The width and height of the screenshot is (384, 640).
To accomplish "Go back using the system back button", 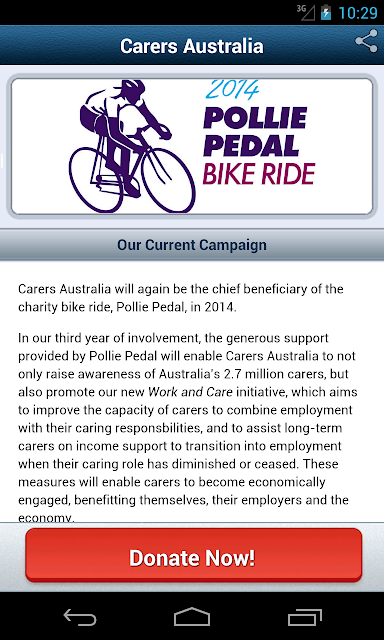I will (x=80, y=617).
